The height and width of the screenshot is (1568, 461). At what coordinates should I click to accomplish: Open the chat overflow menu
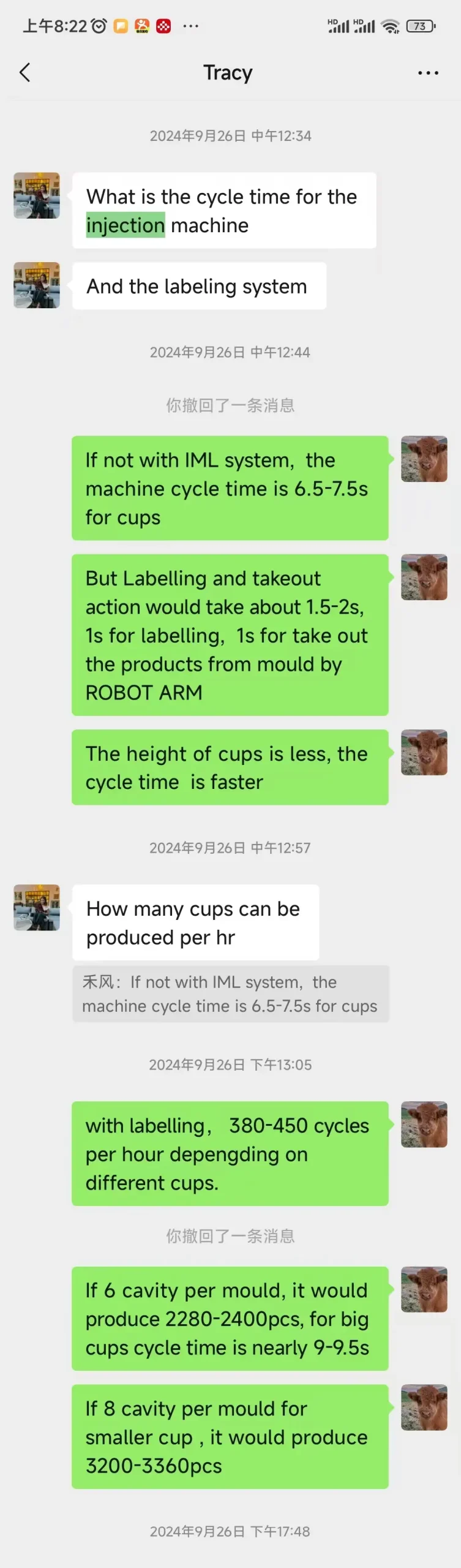(x=428, y=73)
